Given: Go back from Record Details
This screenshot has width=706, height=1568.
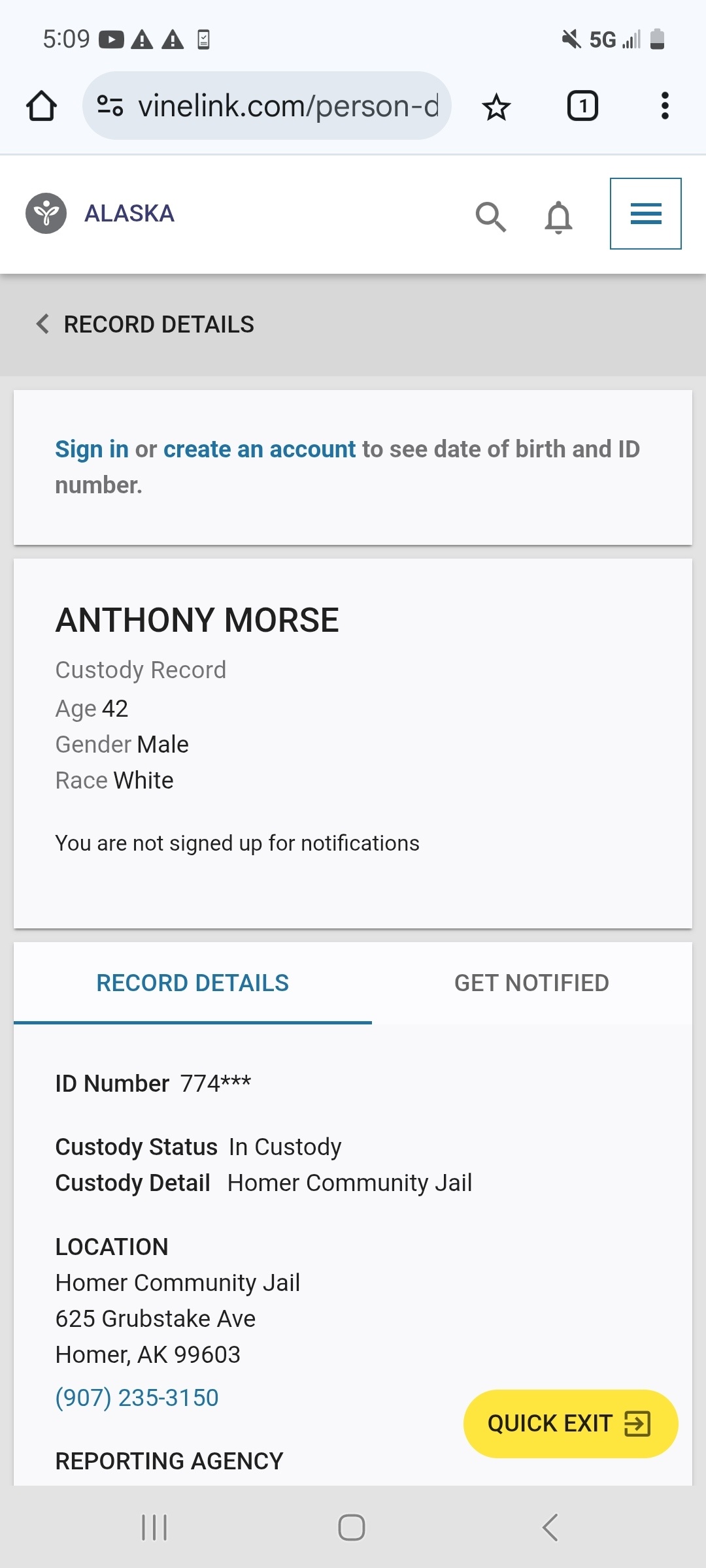Looking at the screenshot, I should (x=43, y=324).
